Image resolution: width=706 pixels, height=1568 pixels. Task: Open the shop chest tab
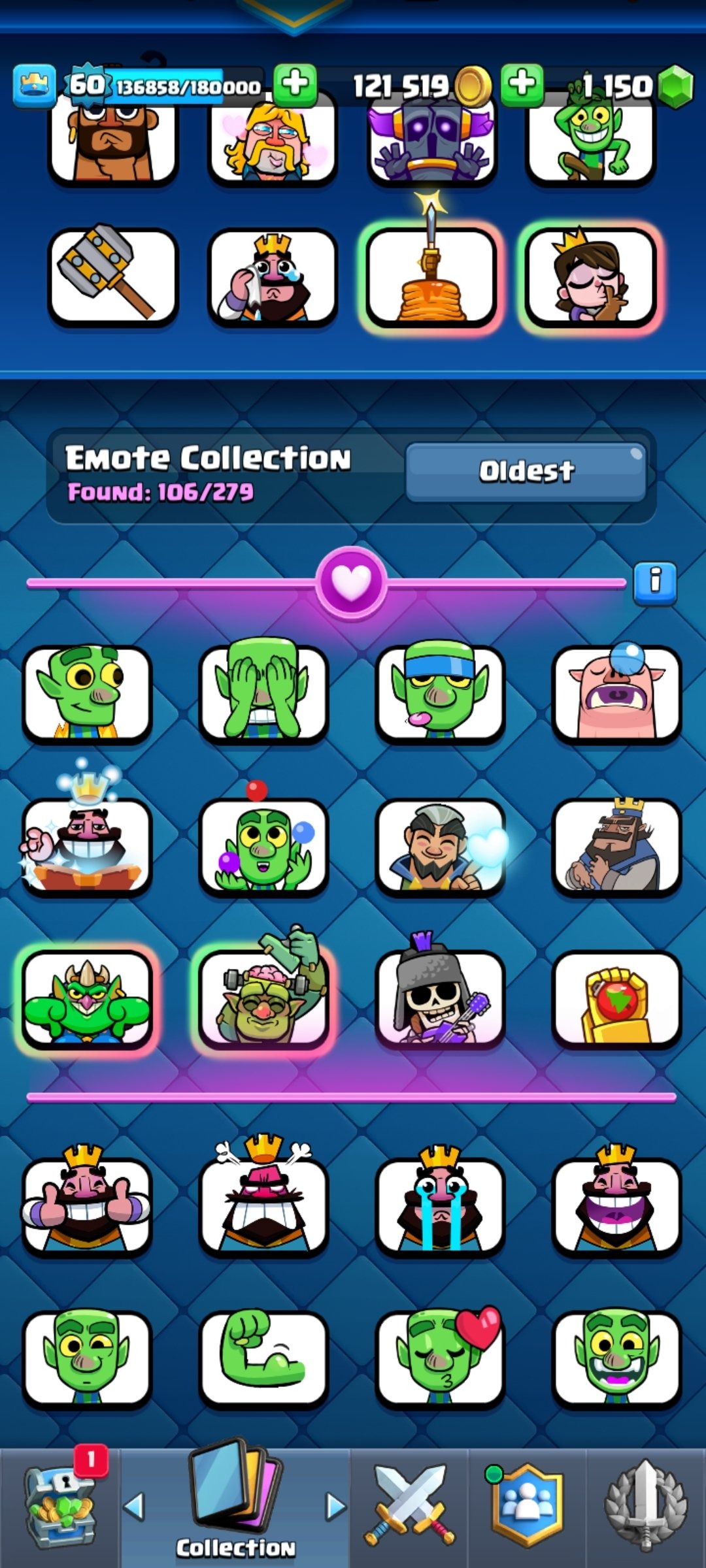60,1507
